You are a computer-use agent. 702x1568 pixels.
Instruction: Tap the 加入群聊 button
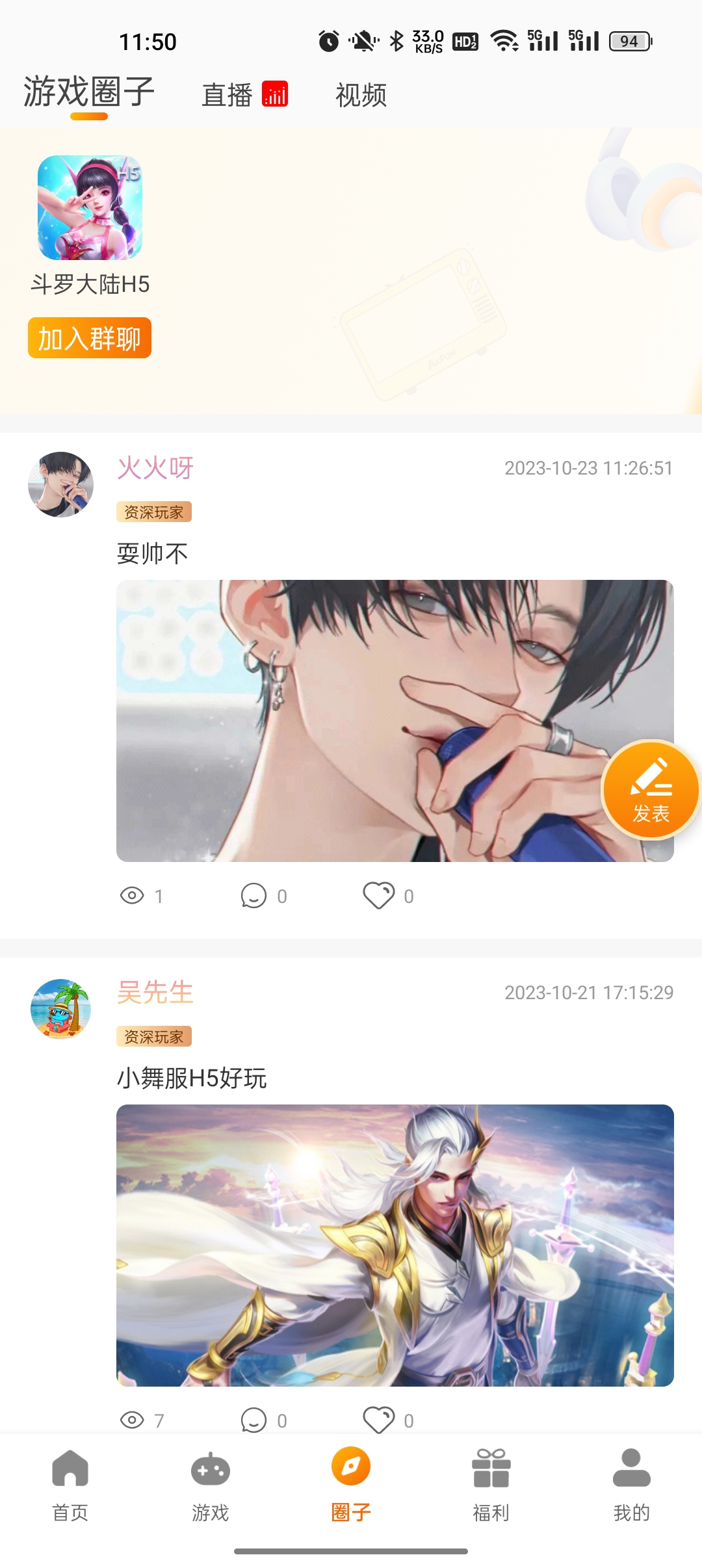90,338
